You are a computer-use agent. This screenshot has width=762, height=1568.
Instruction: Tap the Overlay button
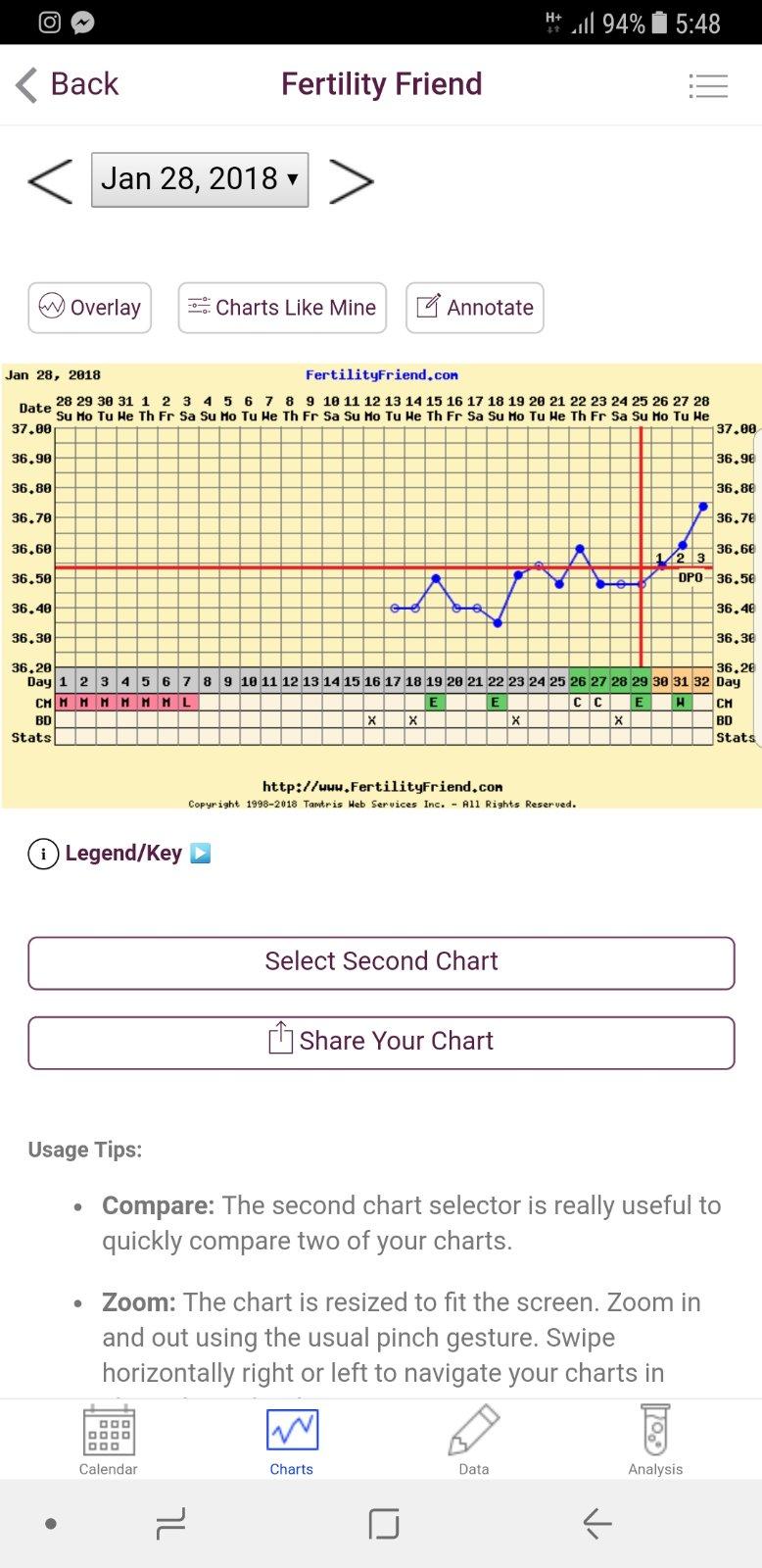pyautogui.click(x=90, y=308)
